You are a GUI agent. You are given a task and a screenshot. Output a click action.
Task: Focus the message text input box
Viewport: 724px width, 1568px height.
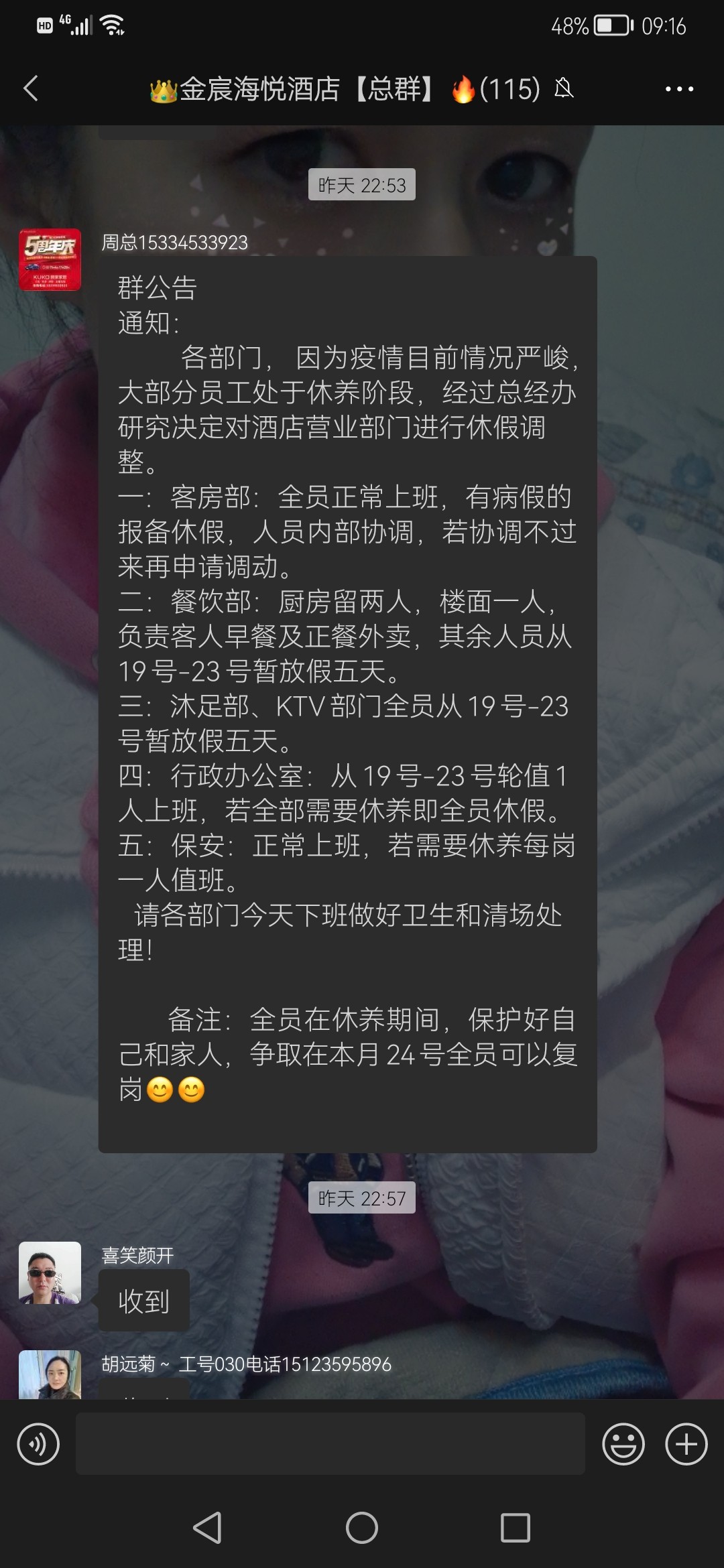pyautogui.click(x=330, y=1443)
